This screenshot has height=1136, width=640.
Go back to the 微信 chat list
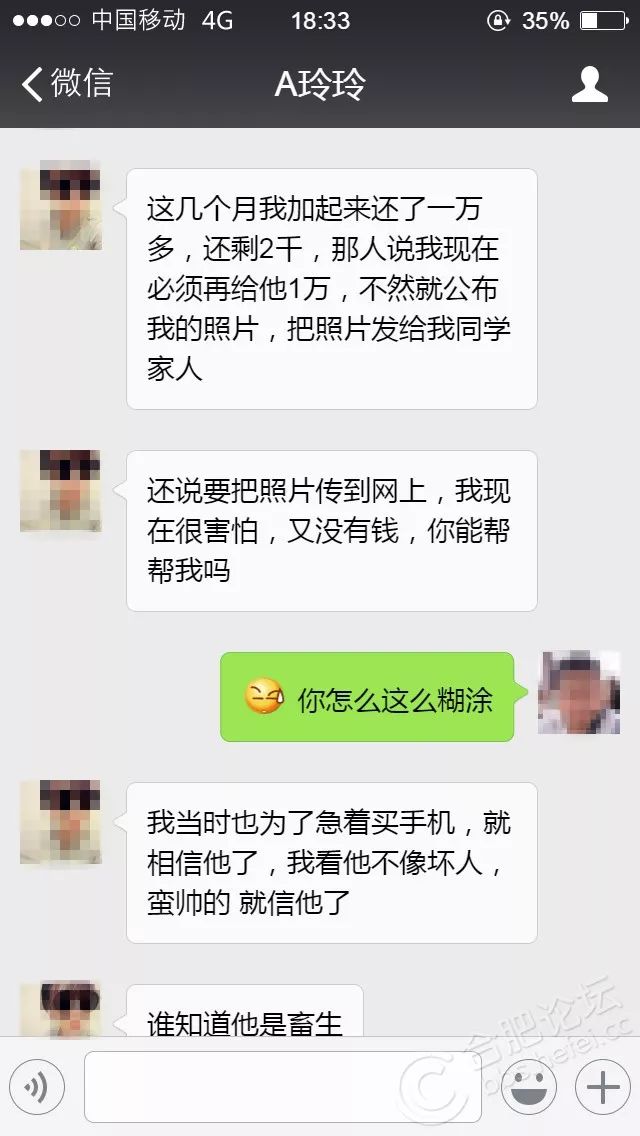click(66, 84)
